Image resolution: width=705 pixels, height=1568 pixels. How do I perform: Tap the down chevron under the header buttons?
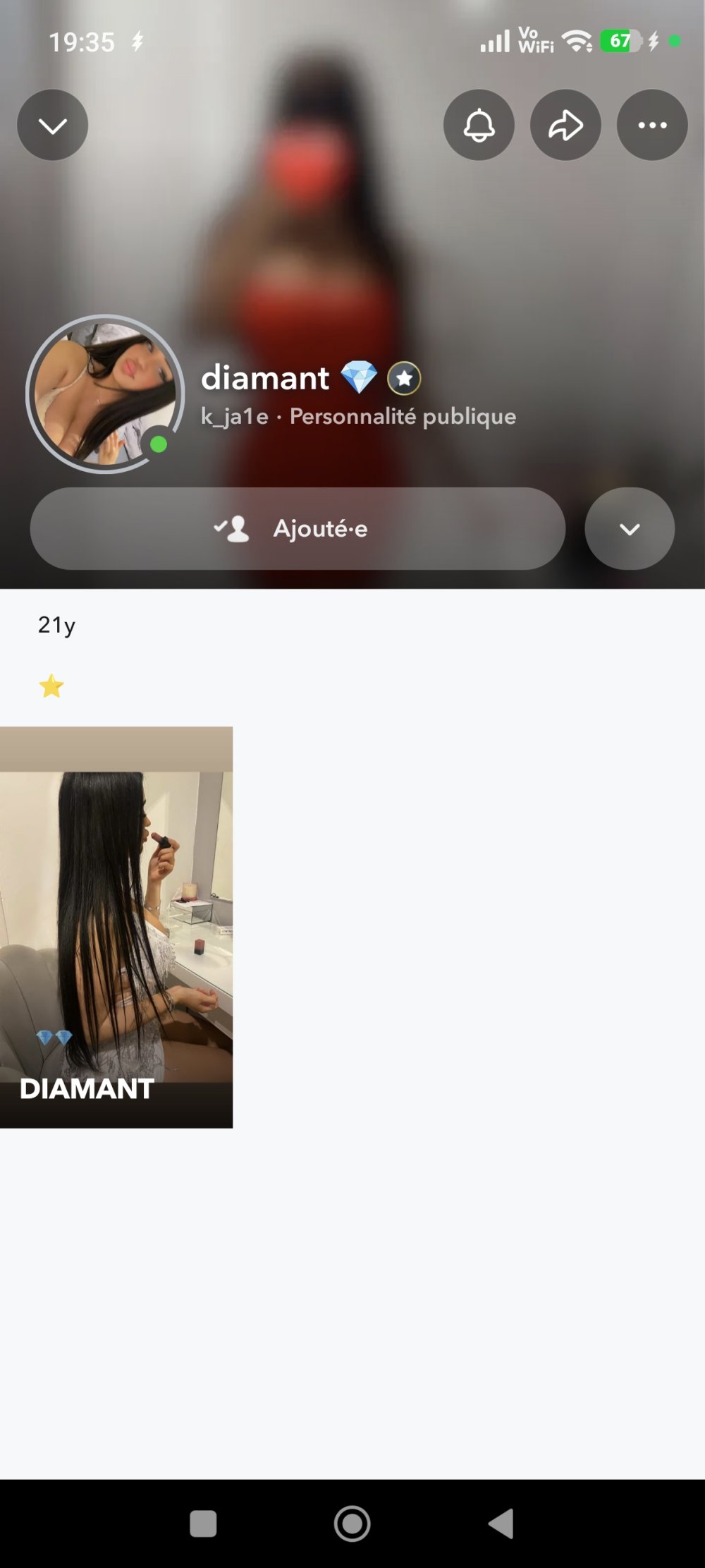630,529
